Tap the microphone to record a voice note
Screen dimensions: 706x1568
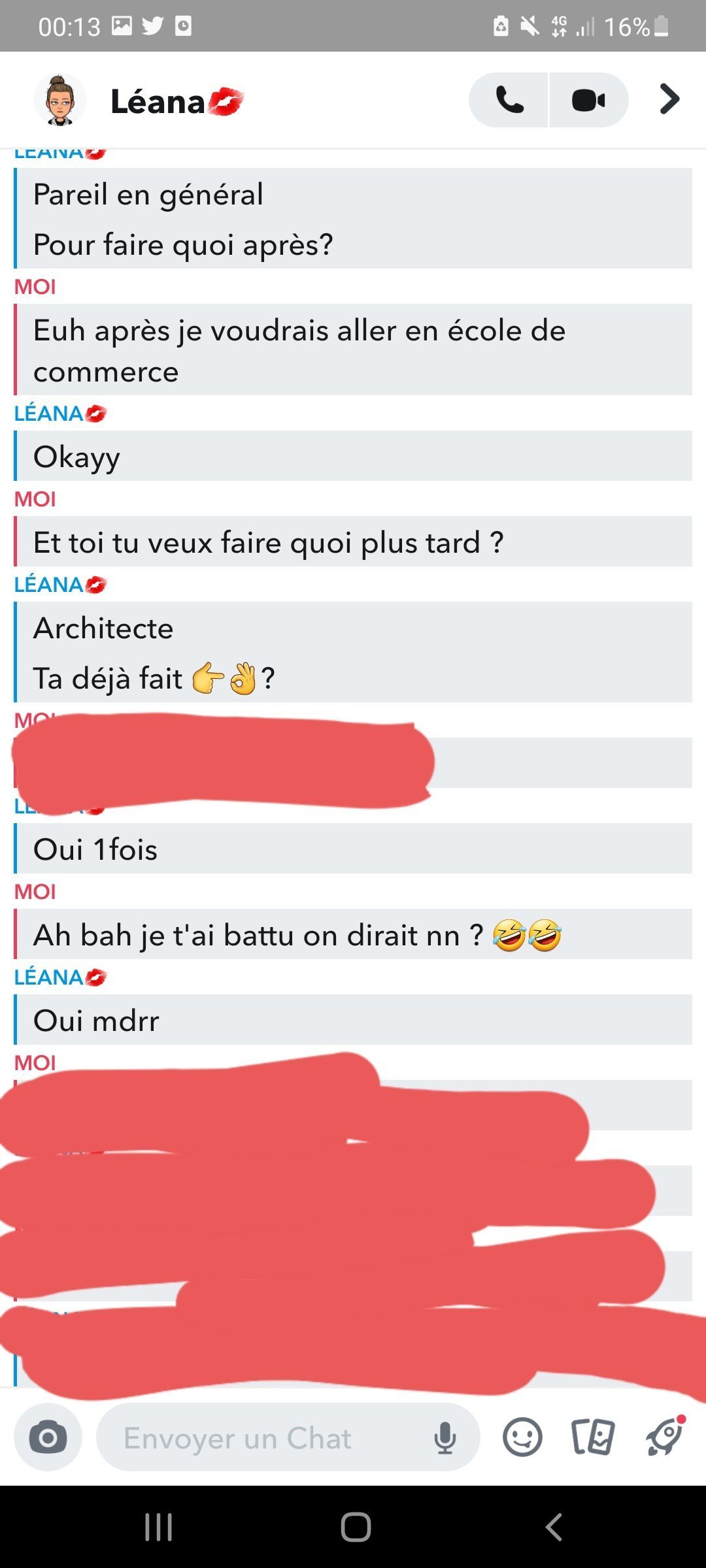[445, 1438]
